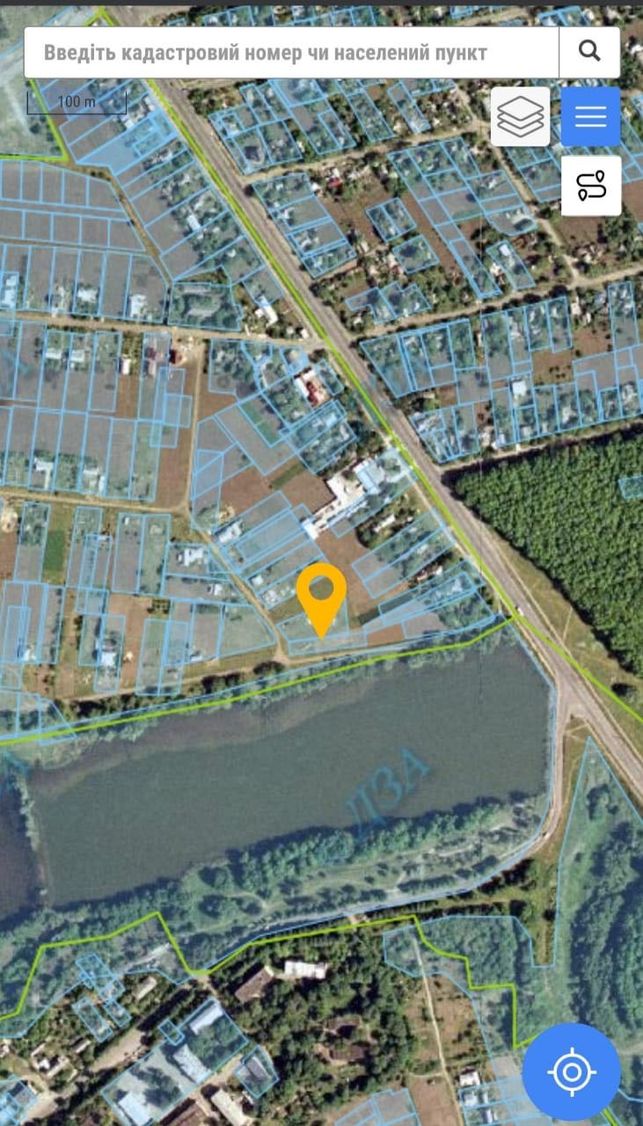Open the blue hamburger menu

(591, 116)
